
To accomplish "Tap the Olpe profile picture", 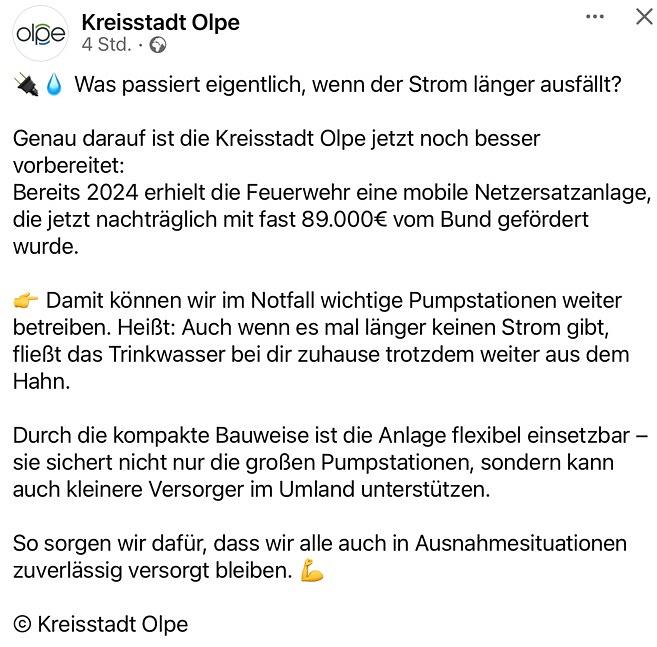I will (41, 33).
